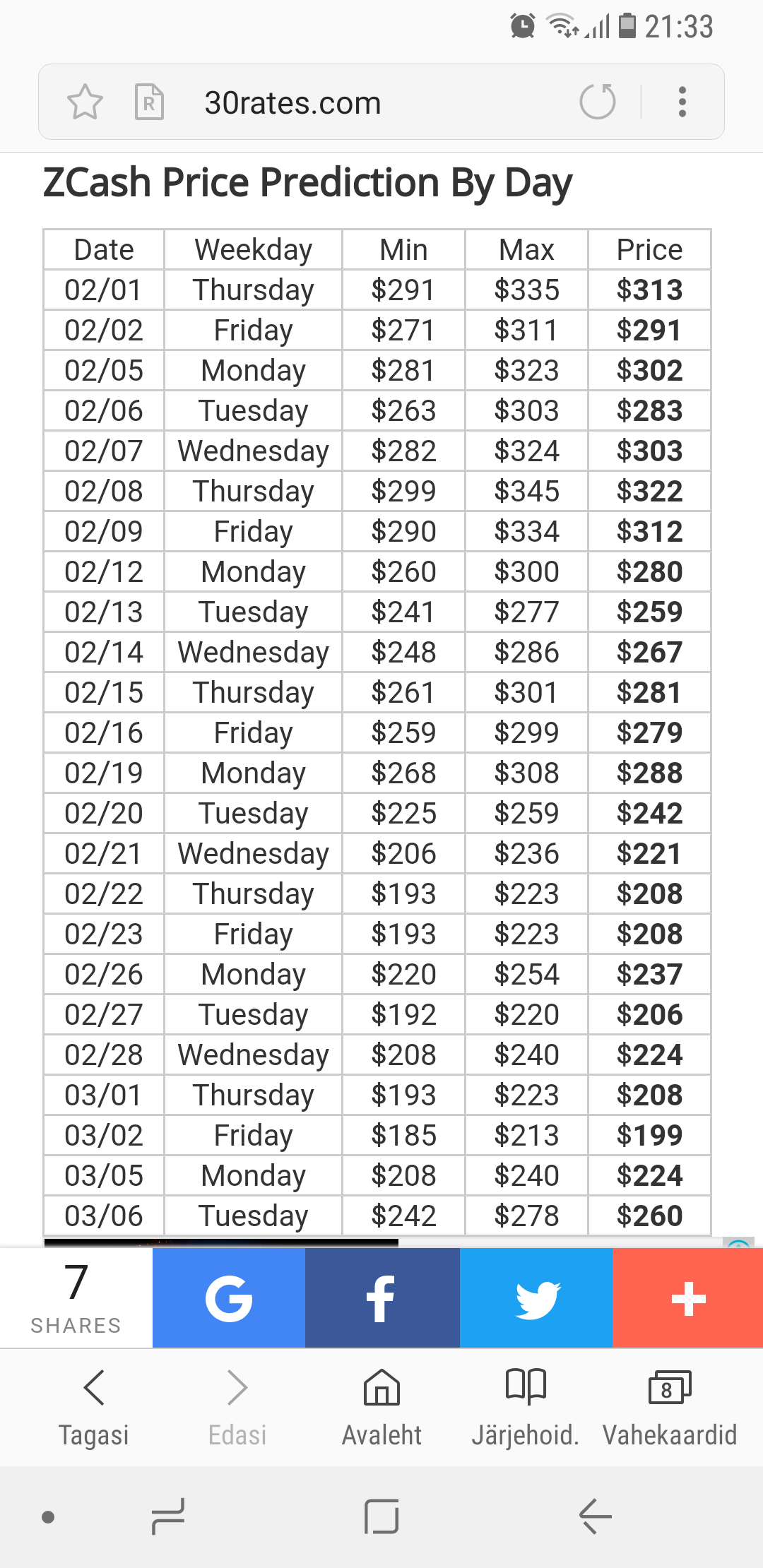Open reader mode for this page
This screenshot has height=1568, width=763.
pos(149,102)
